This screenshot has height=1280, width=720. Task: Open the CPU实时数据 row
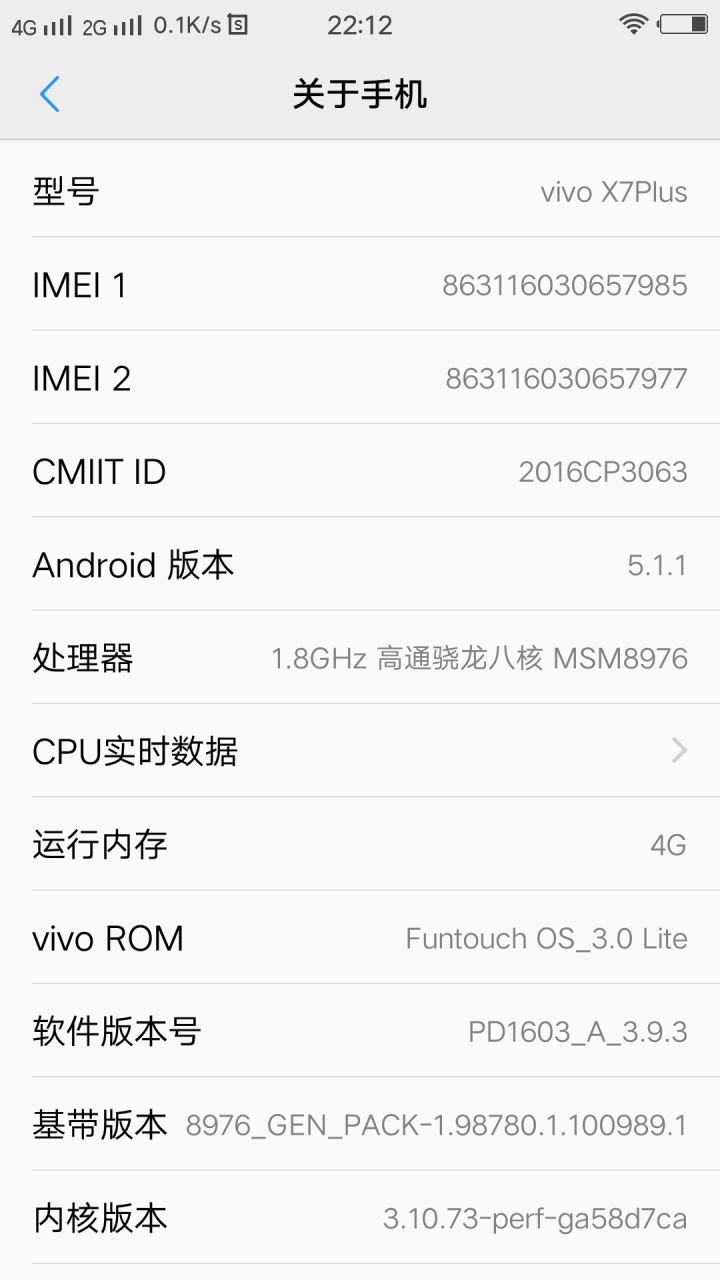point(360,751)
